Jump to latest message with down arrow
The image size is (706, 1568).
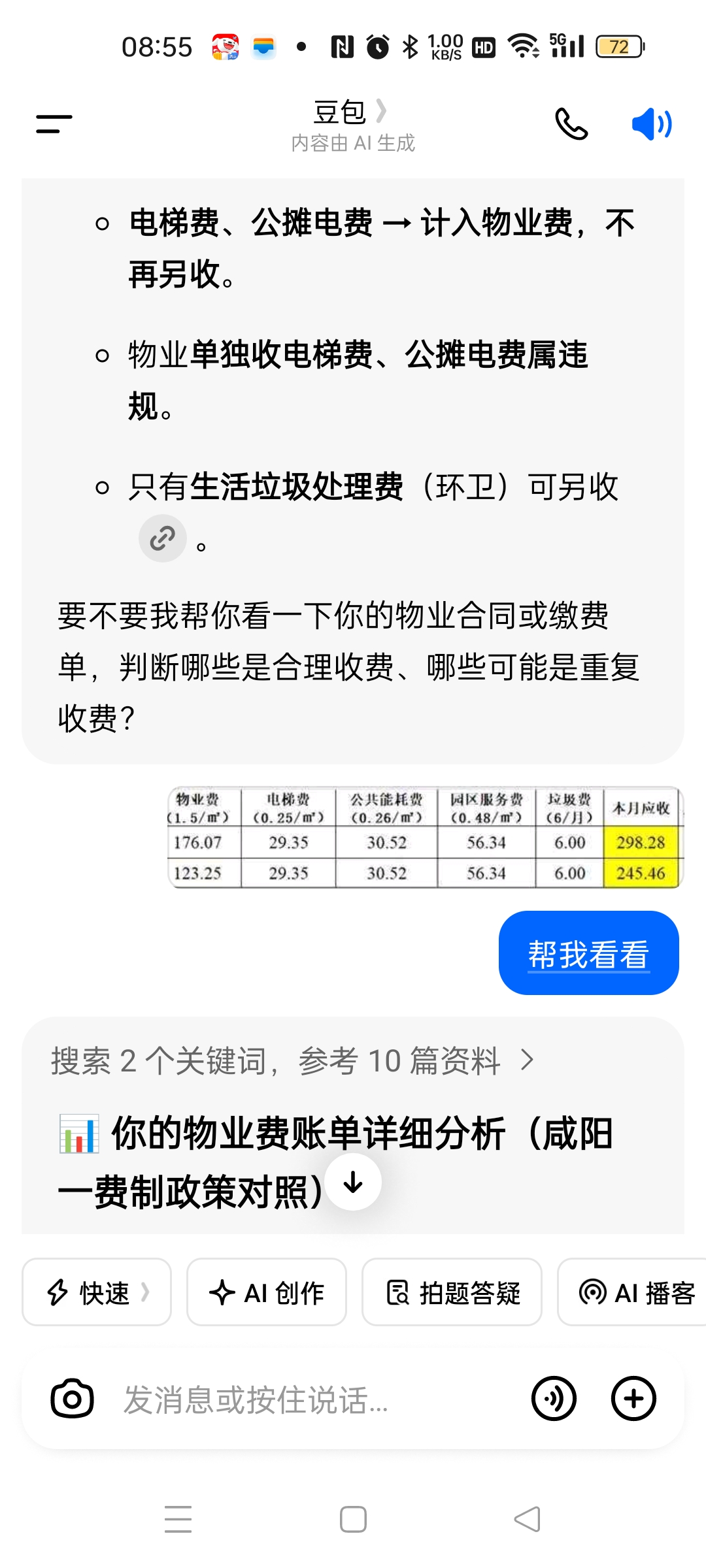353,1182
